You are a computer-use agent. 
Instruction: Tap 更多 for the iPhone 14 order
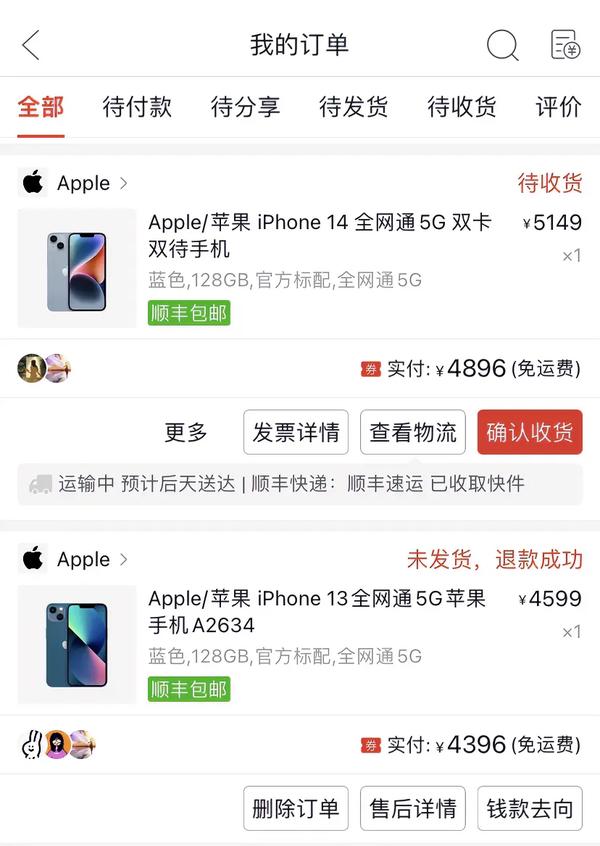coord(186,432)
